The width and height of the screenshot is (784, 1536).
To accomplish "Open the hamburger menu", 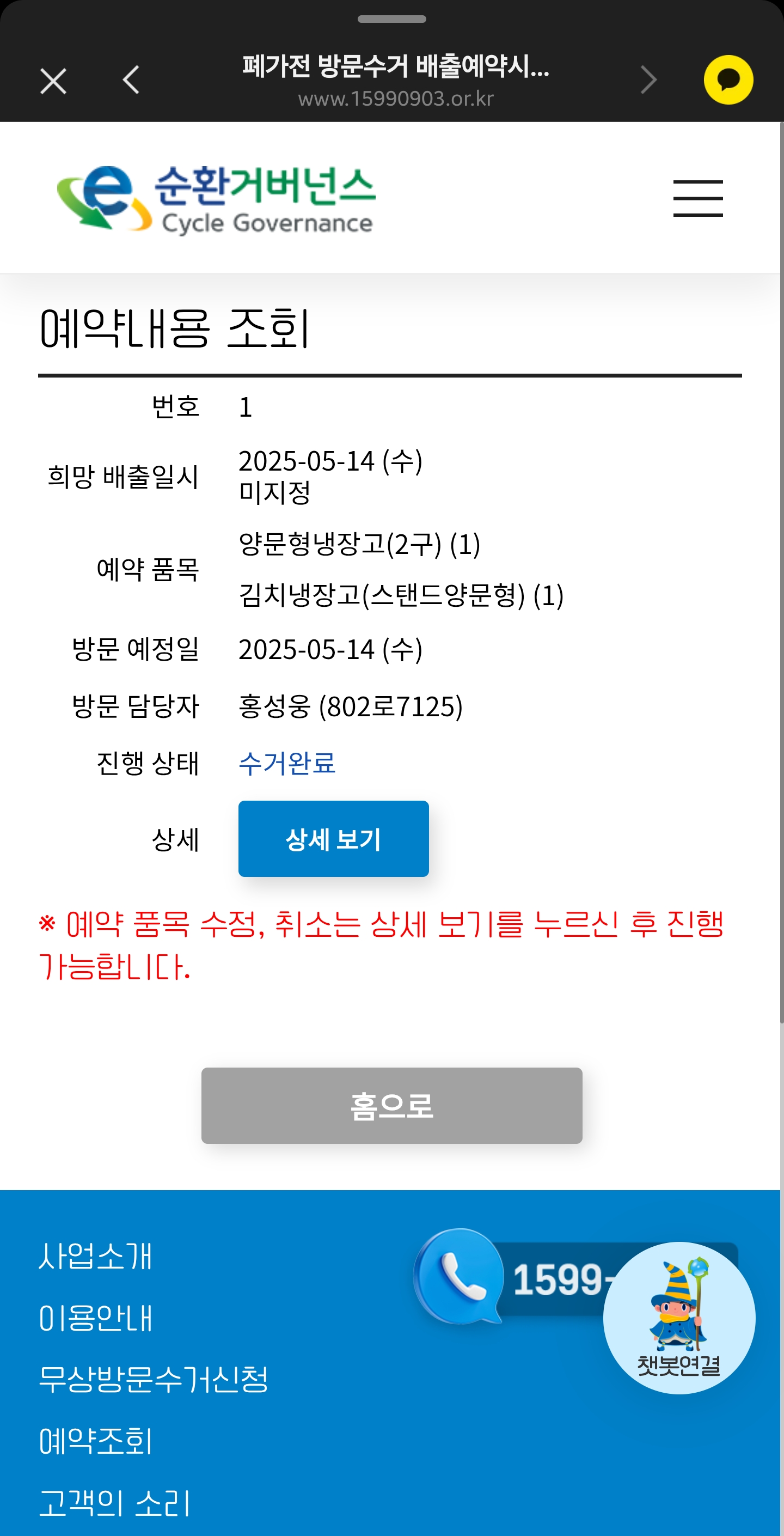I will click(697, 199).
